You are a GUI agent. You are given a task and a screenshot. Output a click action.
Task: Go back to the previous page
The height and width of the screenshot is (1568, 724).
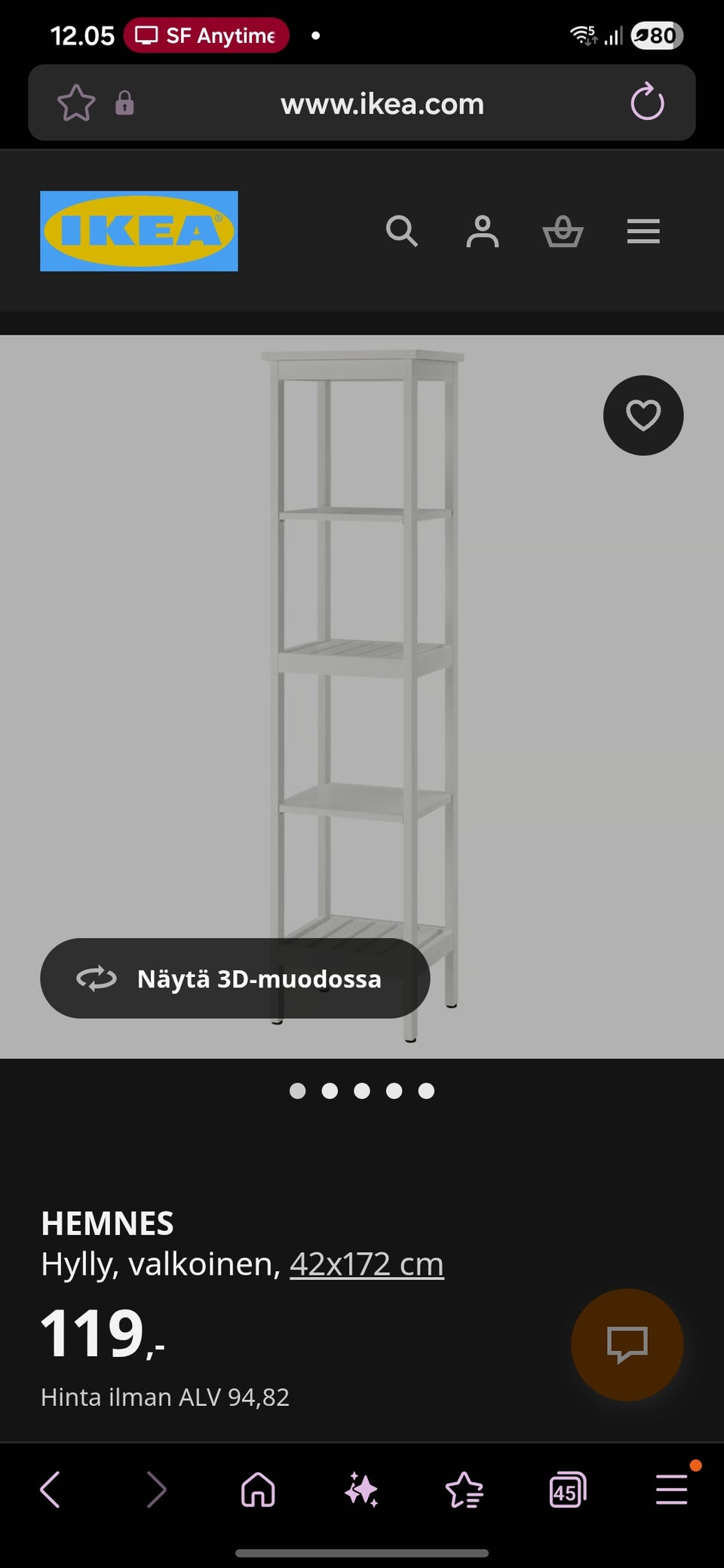pos(50,1490)
